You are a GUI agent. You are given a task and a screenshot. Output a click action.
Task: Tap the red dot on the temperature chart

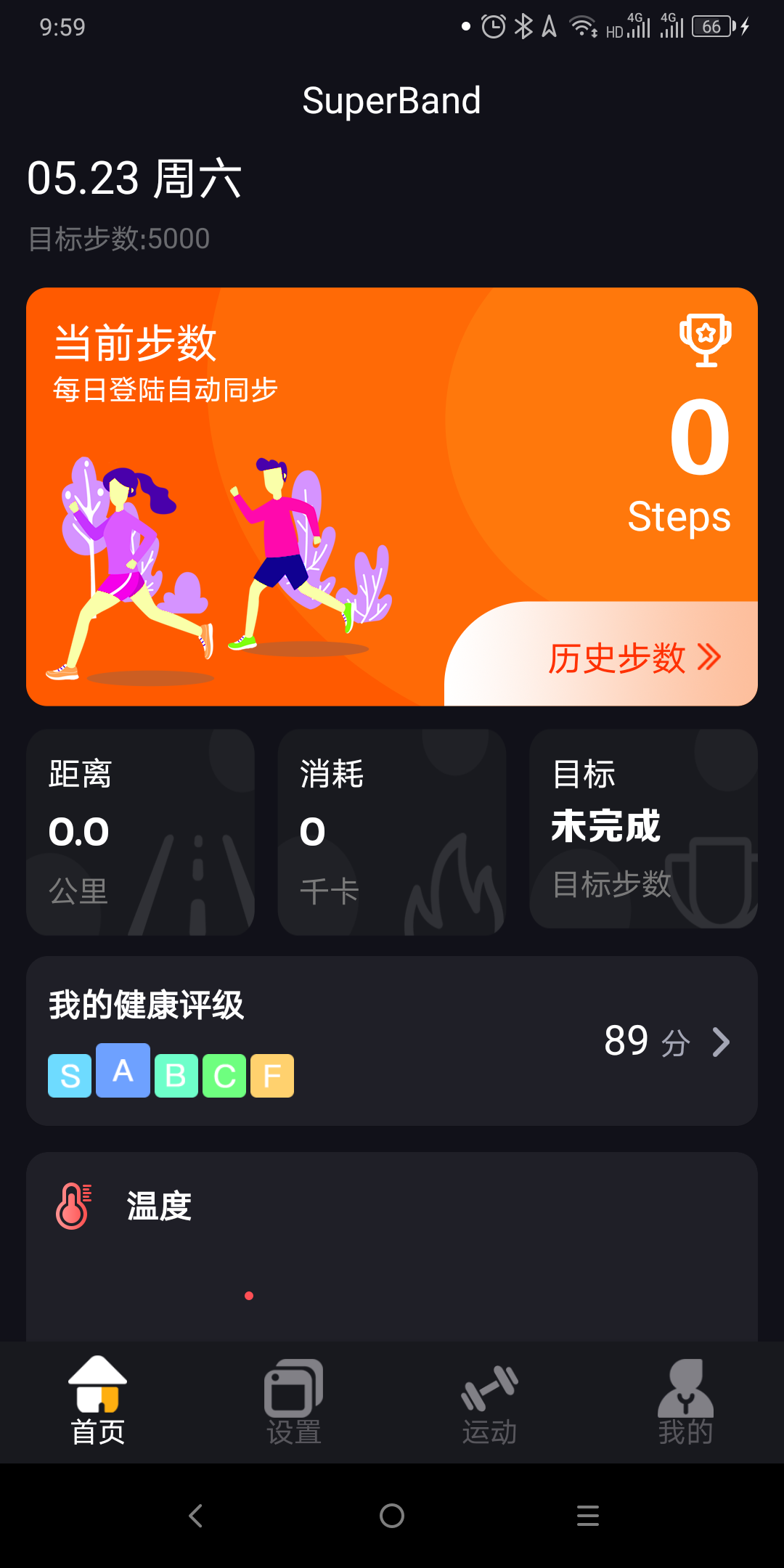click(x=250, y=1297)
